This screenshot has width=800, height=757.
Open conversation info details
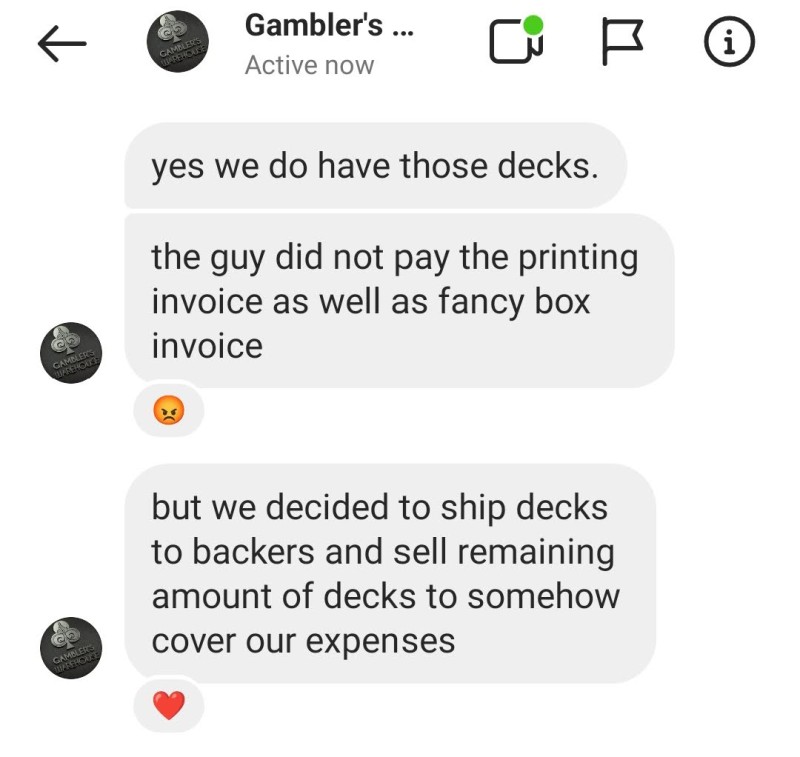(x=730, y=42)
